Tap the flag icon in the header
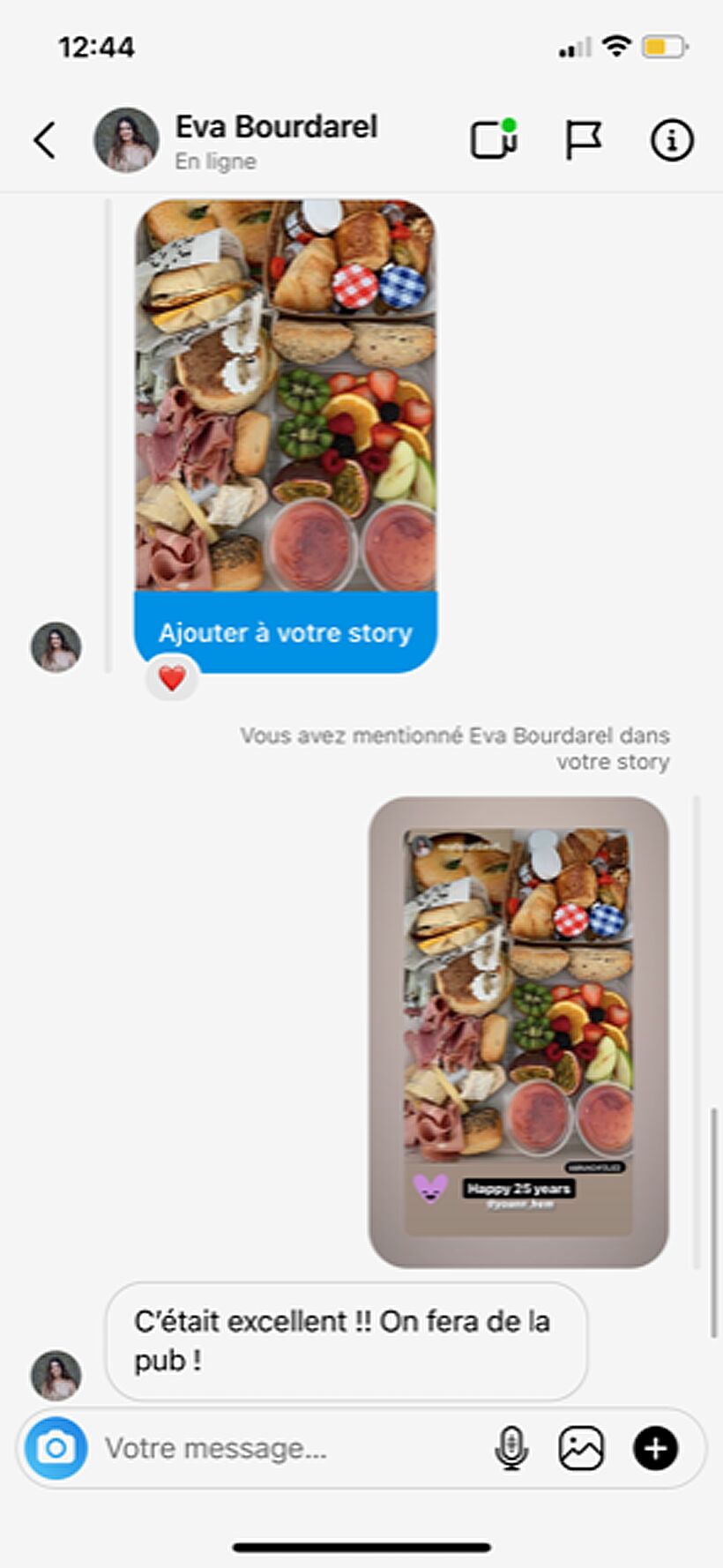The width and height of the screenshot is (723, 1568). [x=583, y=140]
